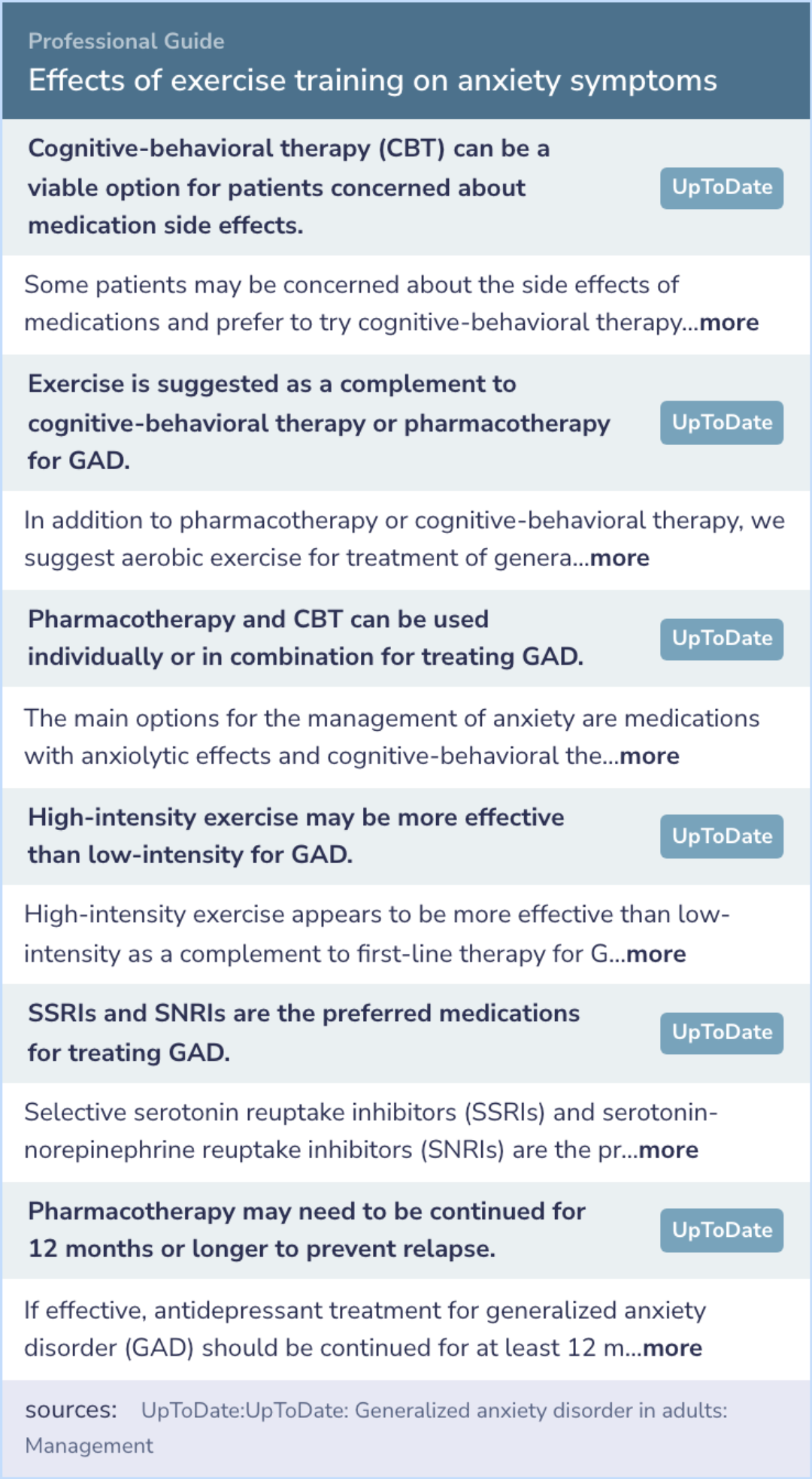Click UpToDate badge beside SSRIs and SNRIs statement

click(x=720, y=1032)
